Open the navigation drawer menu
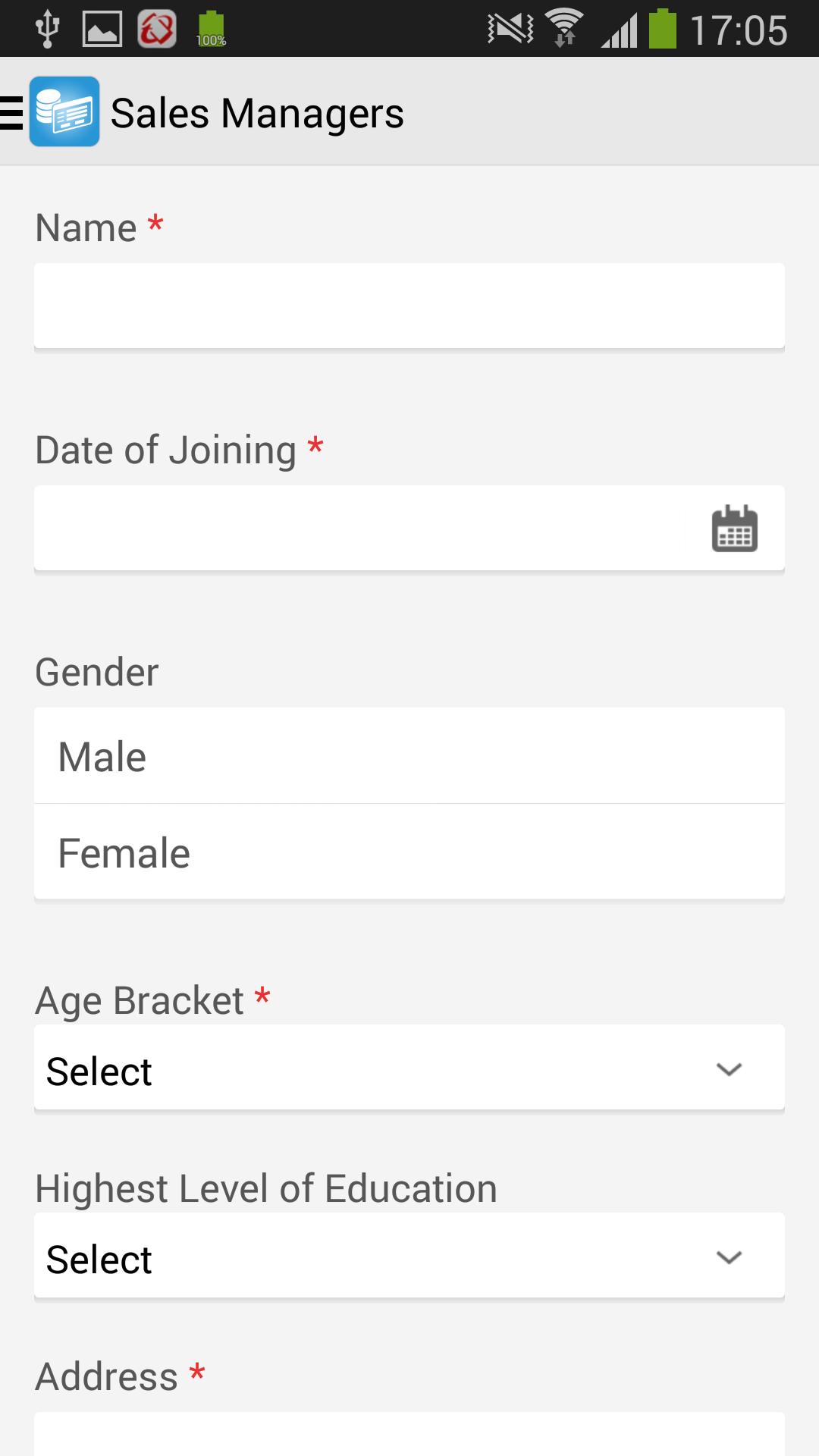 point(8,112)
